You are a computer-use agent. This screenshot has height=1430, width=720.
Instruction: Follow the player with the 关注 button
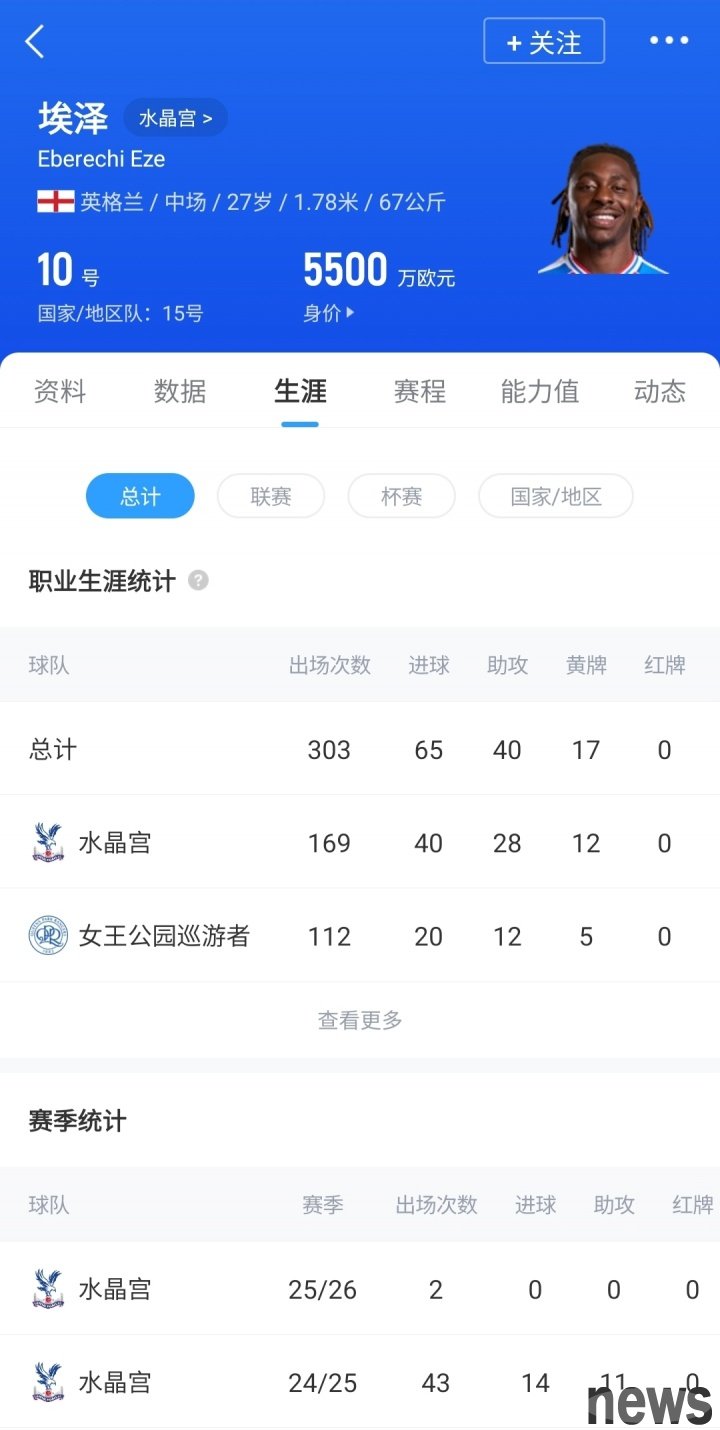click(x=544, y=42)
